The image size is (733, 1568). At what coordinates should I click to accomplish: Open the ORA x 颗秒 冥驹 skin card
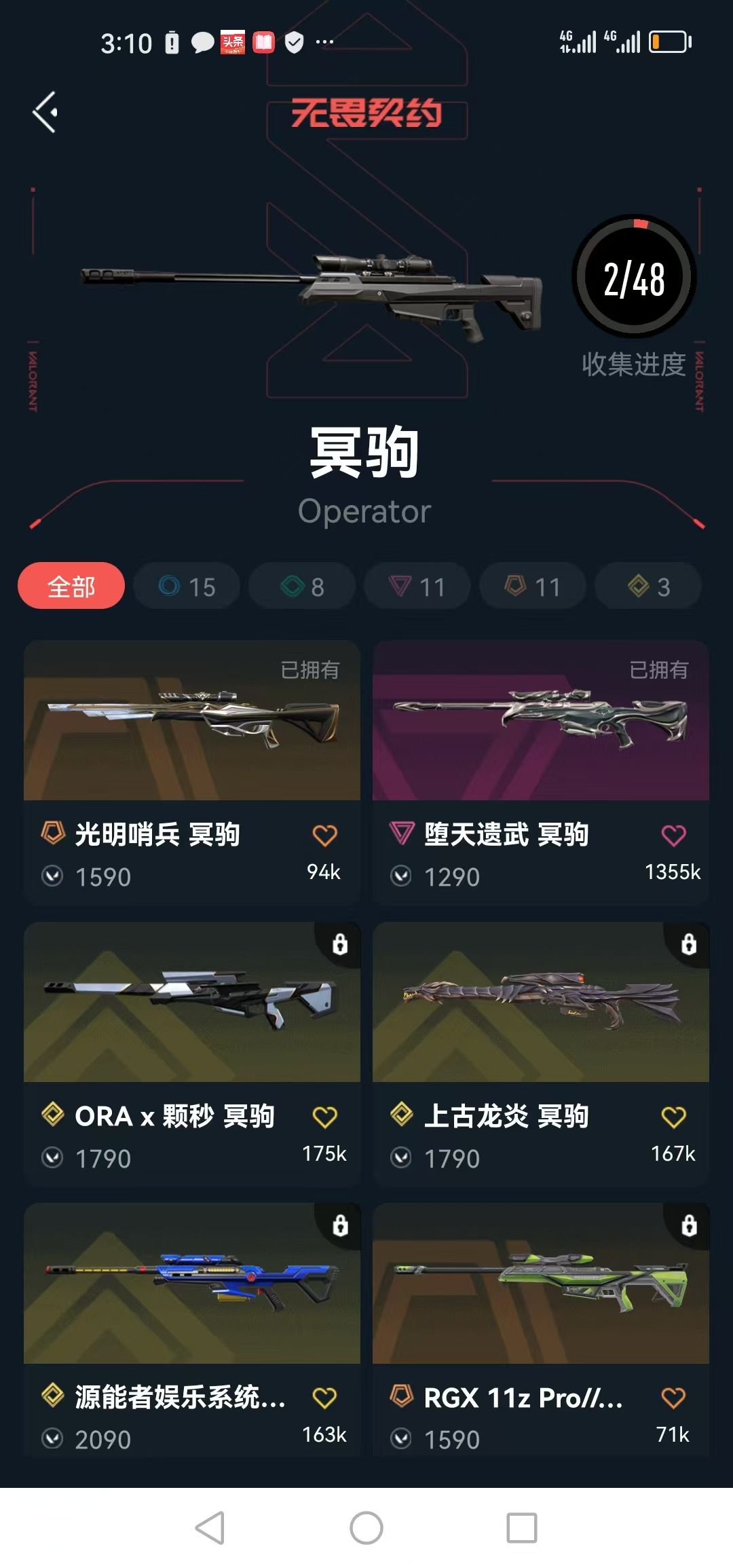(192, 1003)
